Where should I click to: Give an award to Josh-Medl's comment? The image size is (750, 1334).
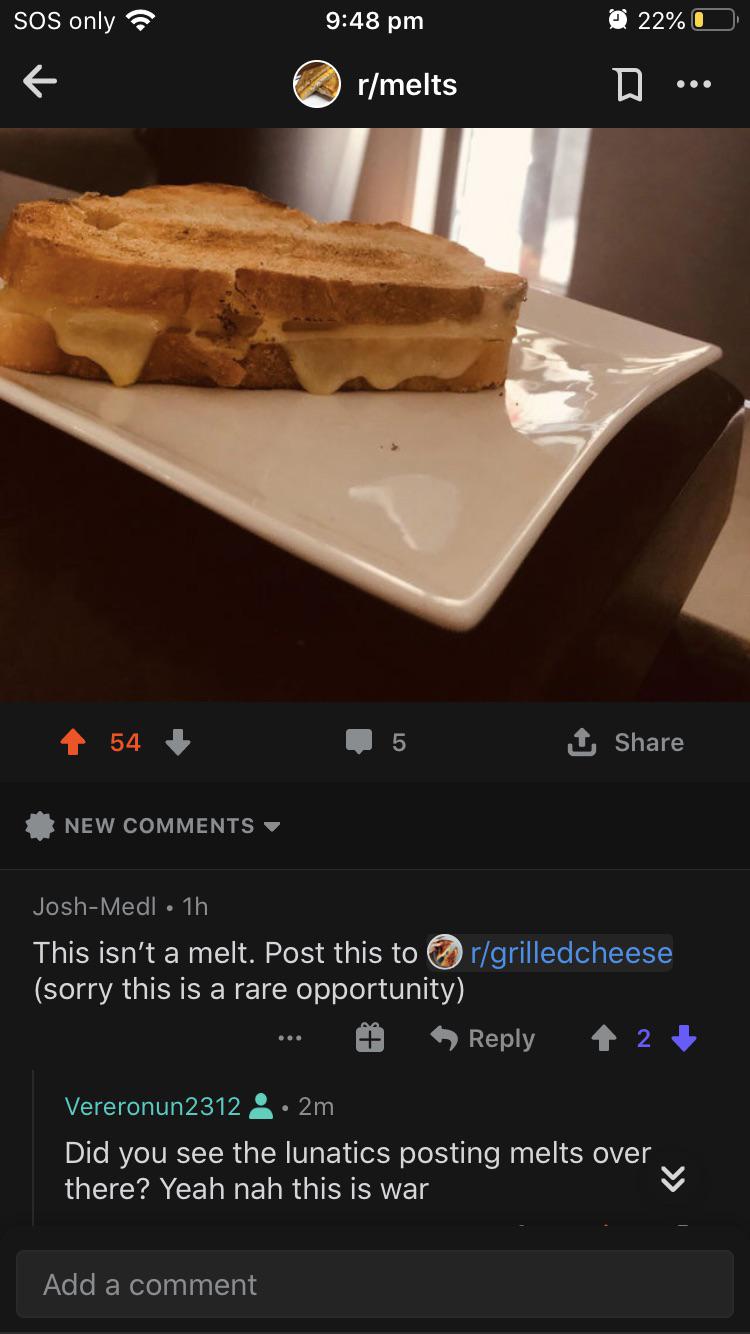(370, 1039)
